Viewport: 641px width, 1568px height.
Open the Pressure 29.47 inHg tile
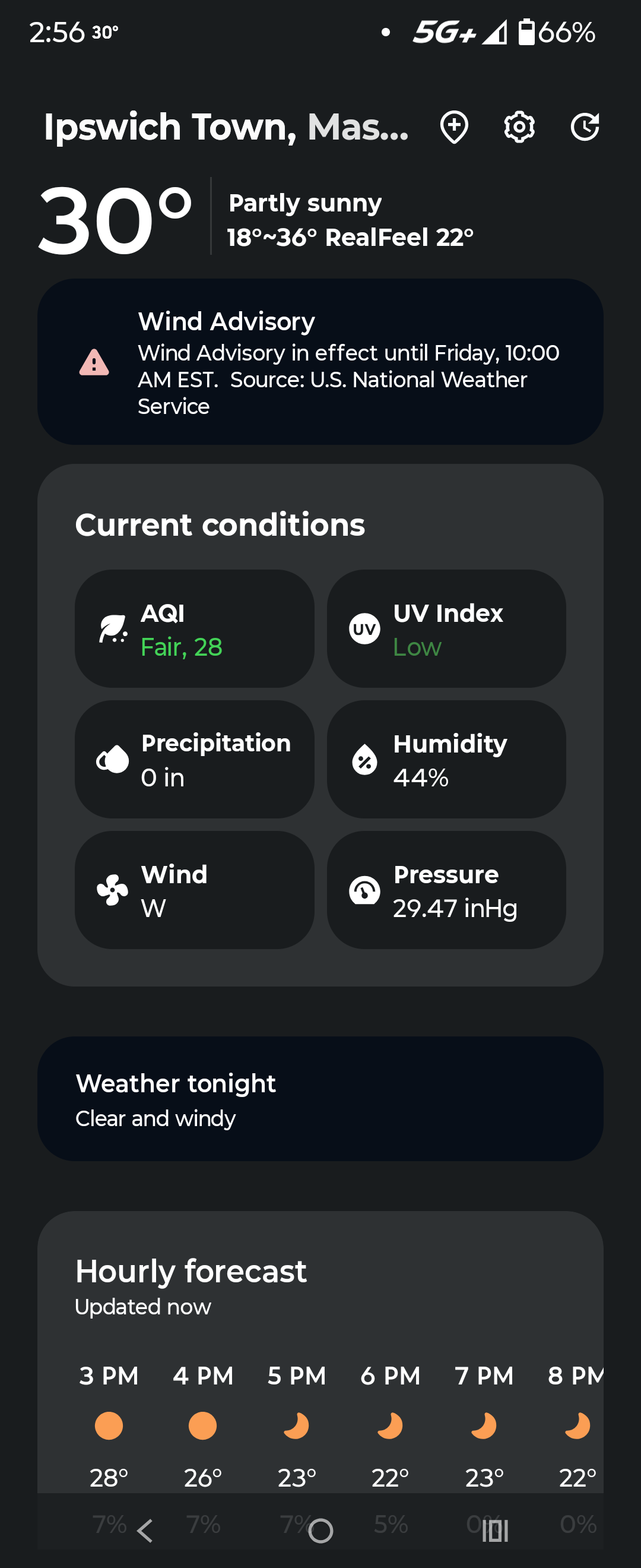coord(446,890)
